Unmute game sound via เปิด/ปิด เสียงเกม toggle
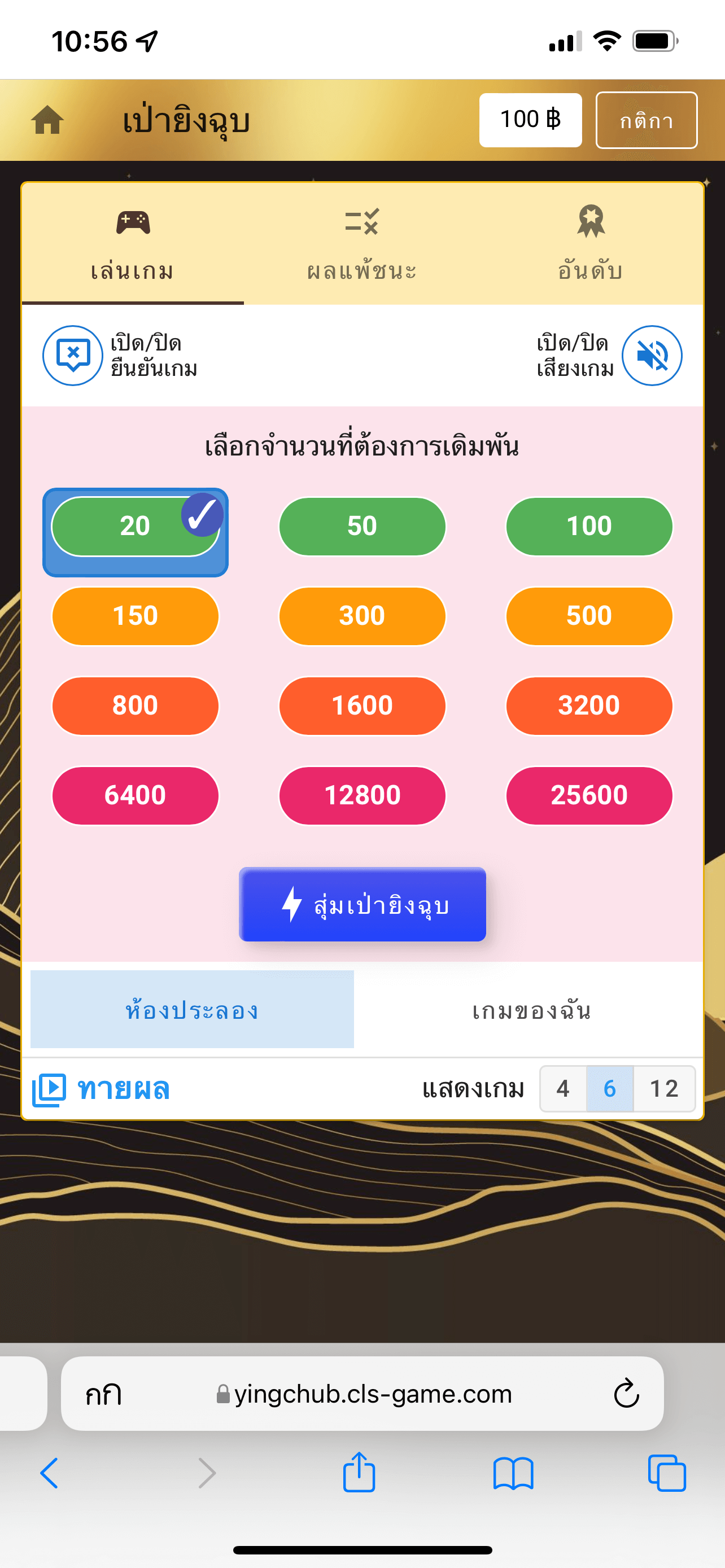This screenshot has width=725, height=1568. tap(653, 356)
